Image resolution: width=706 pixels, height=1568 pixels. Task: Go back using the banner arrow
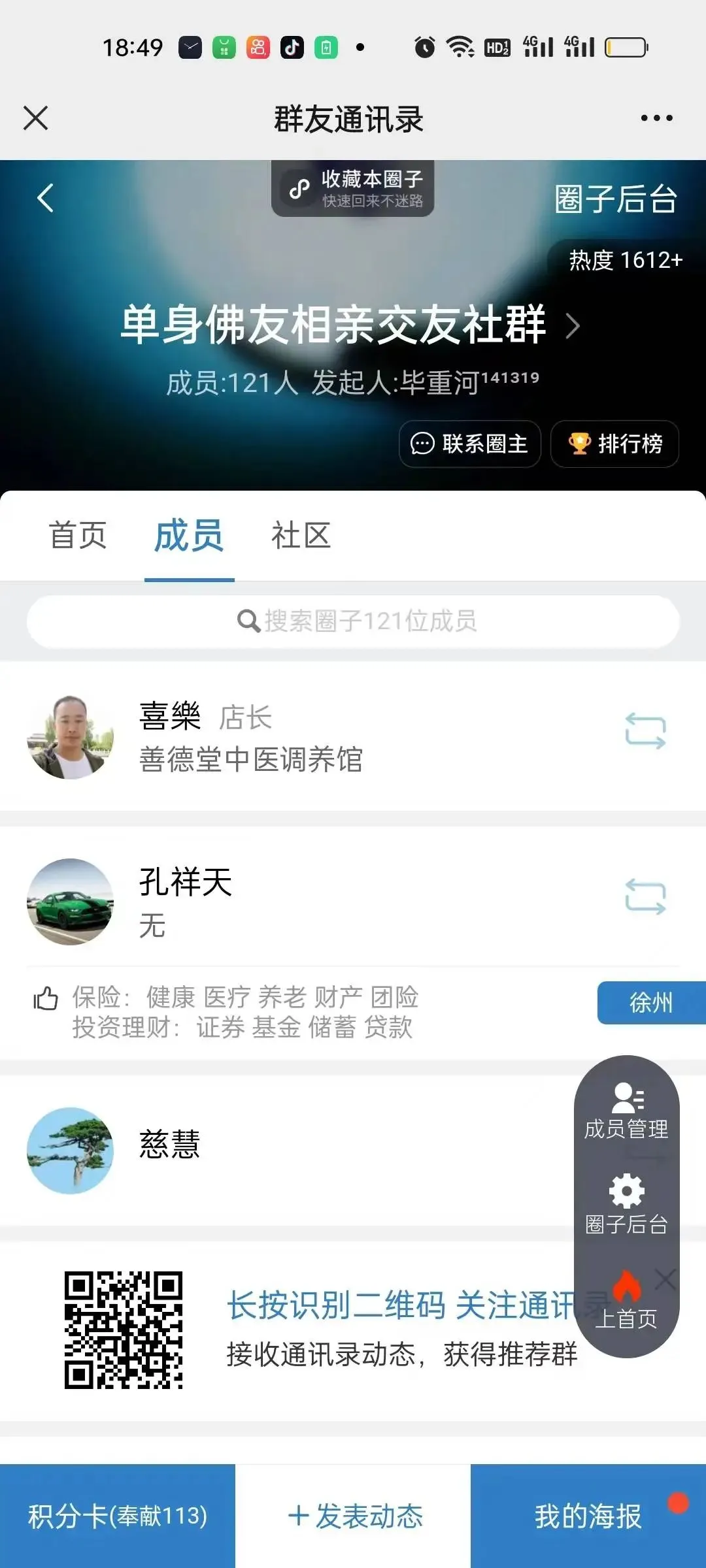coord(45,198)
